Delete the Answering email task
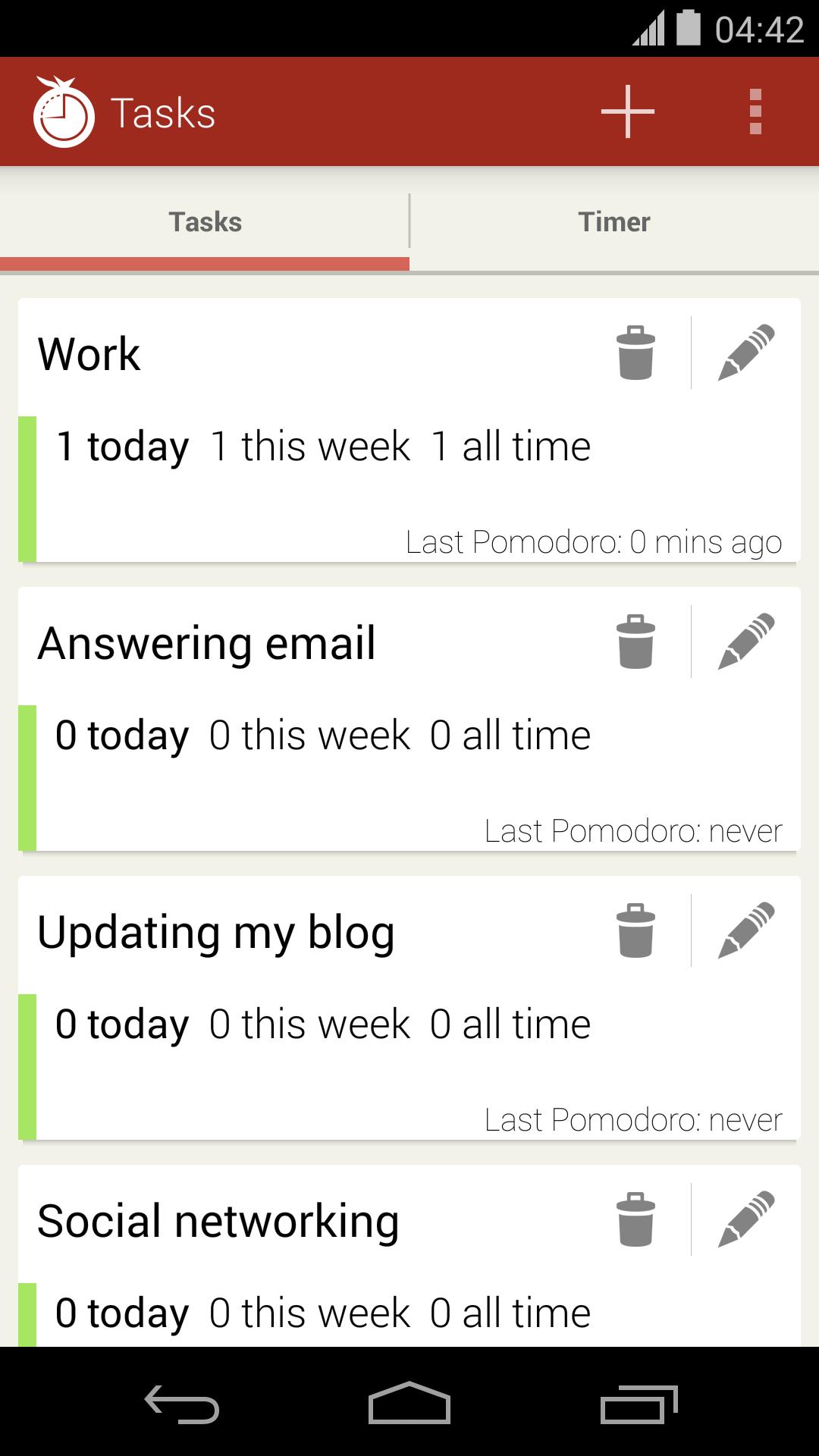Screen dimensions: 819x1456 pos(635,642)
